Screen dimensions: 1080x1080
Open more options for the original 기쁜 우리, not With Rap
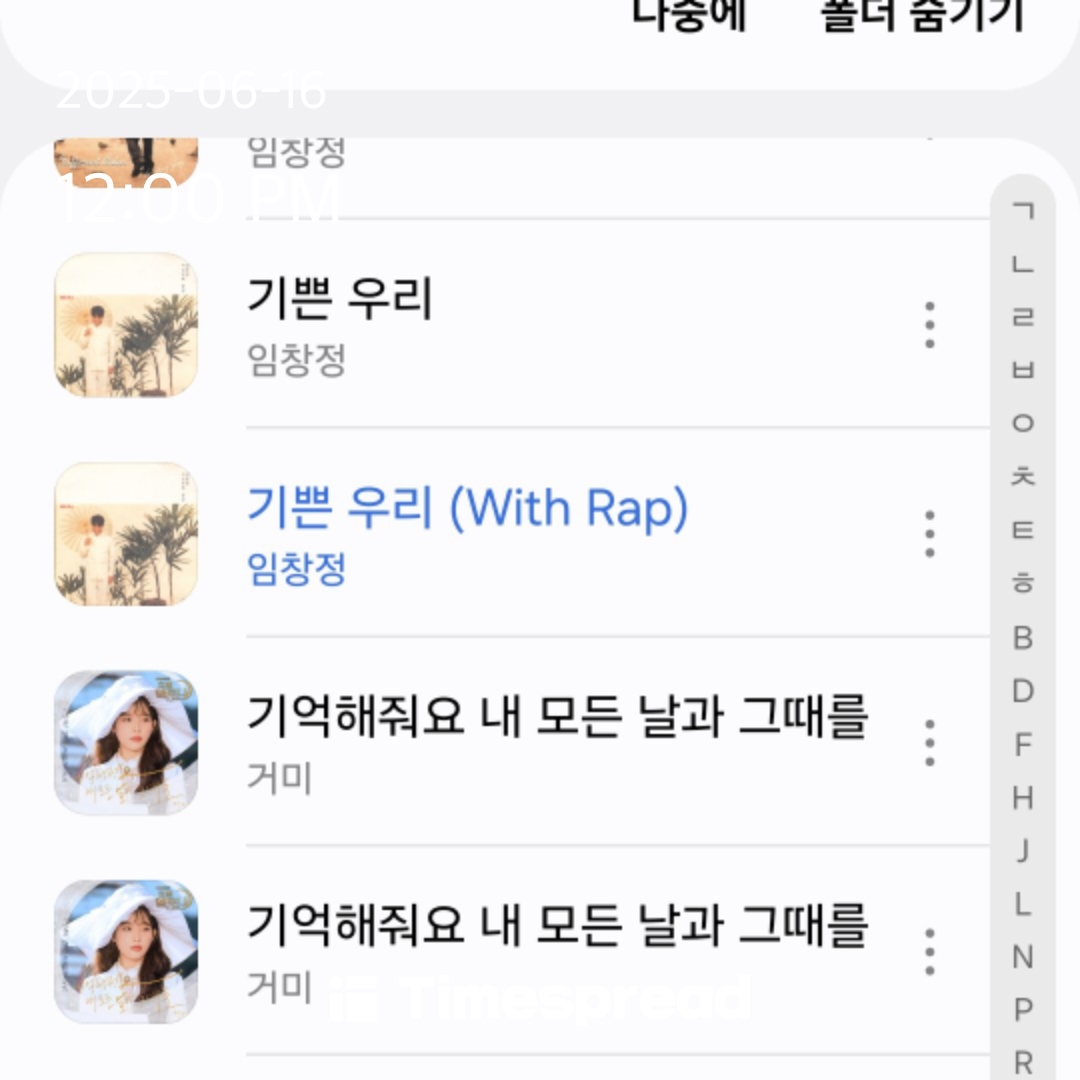coord(930,325)
